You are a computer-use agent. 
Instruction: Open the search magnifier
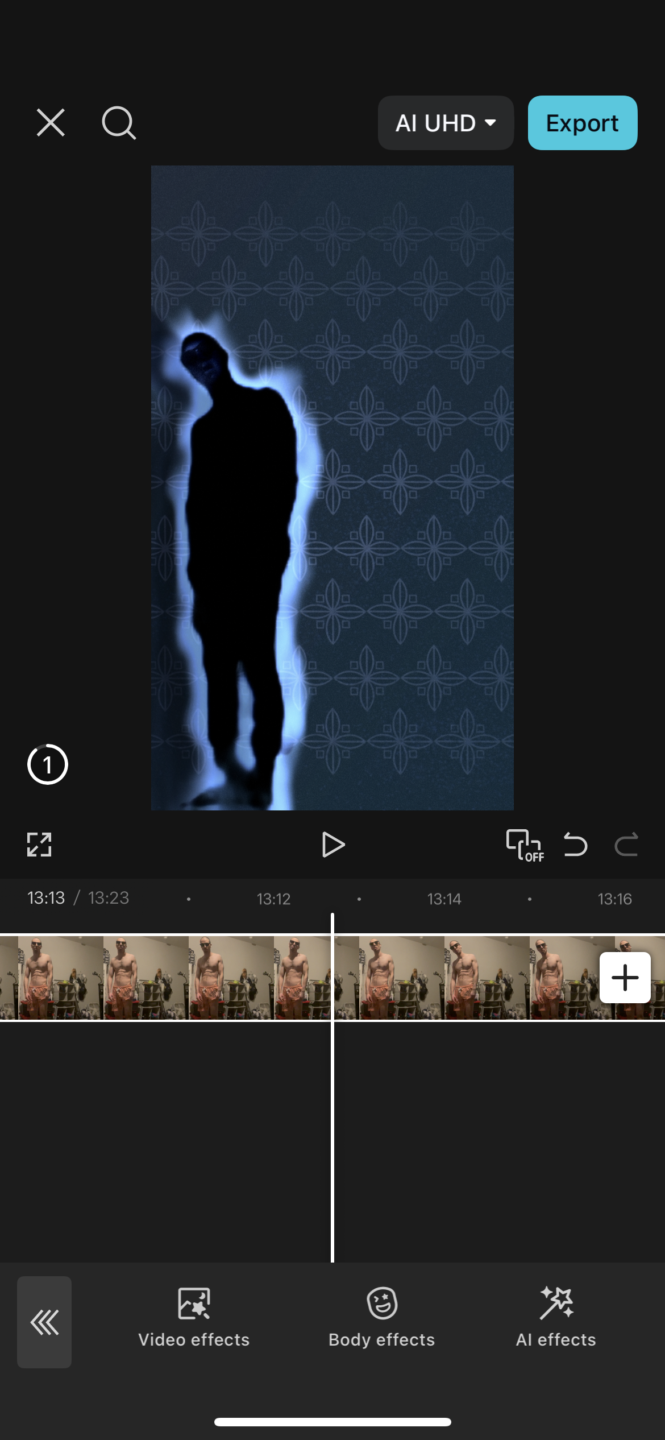[118, 123]
